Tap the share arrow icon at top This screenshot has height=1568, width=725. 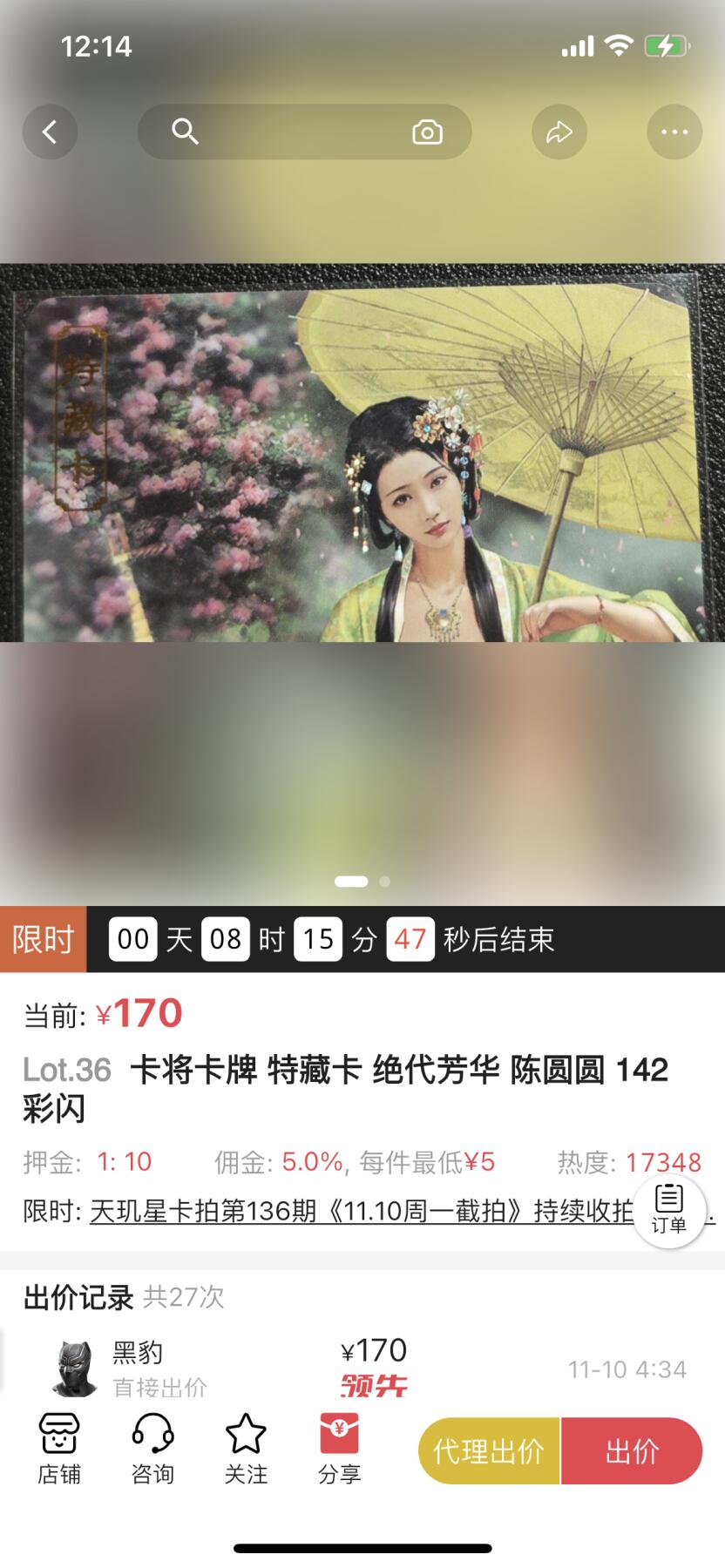tap(559, 132)
